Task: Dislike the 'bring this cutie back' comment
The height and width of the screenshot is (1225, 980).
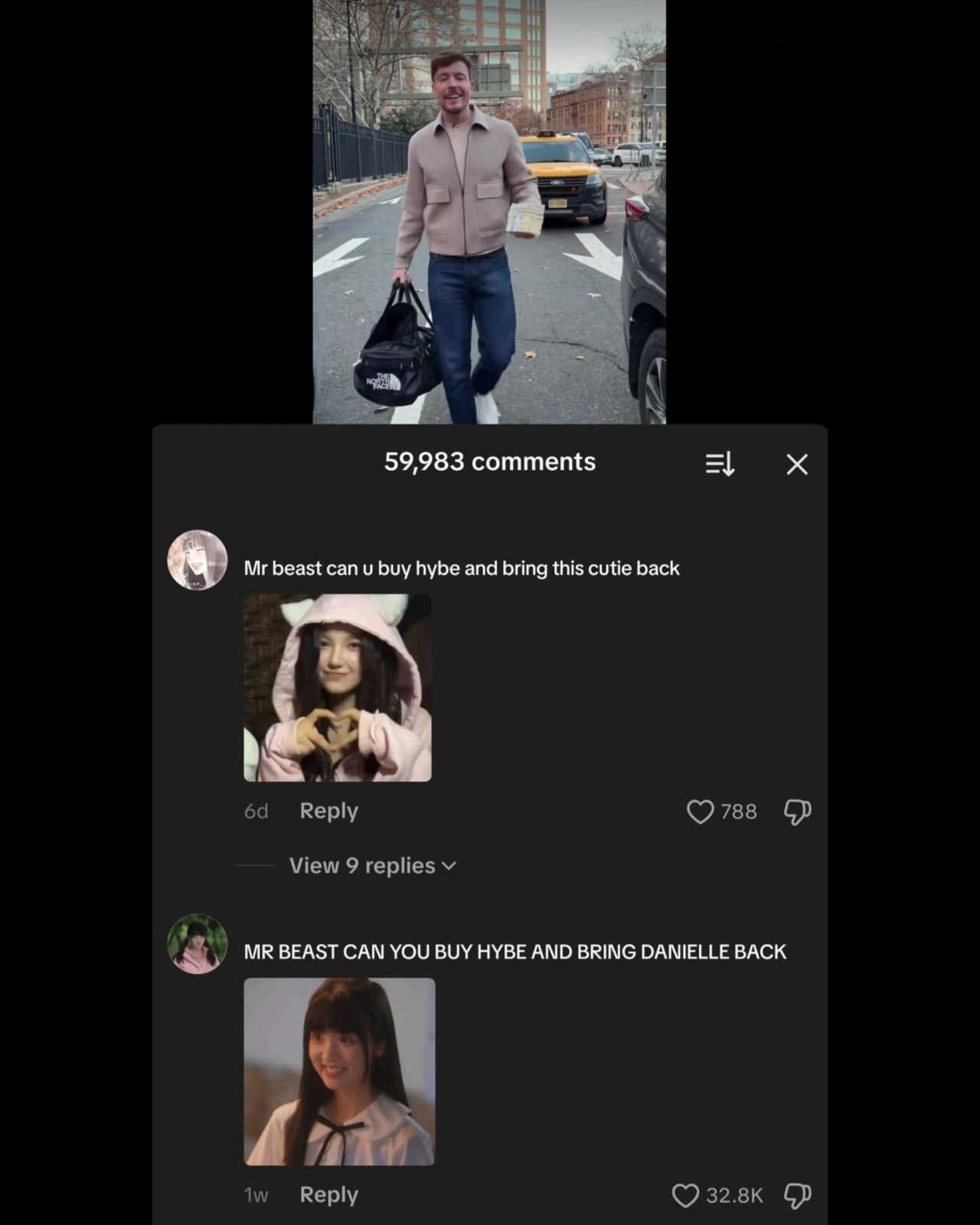Action: point(797,812)
